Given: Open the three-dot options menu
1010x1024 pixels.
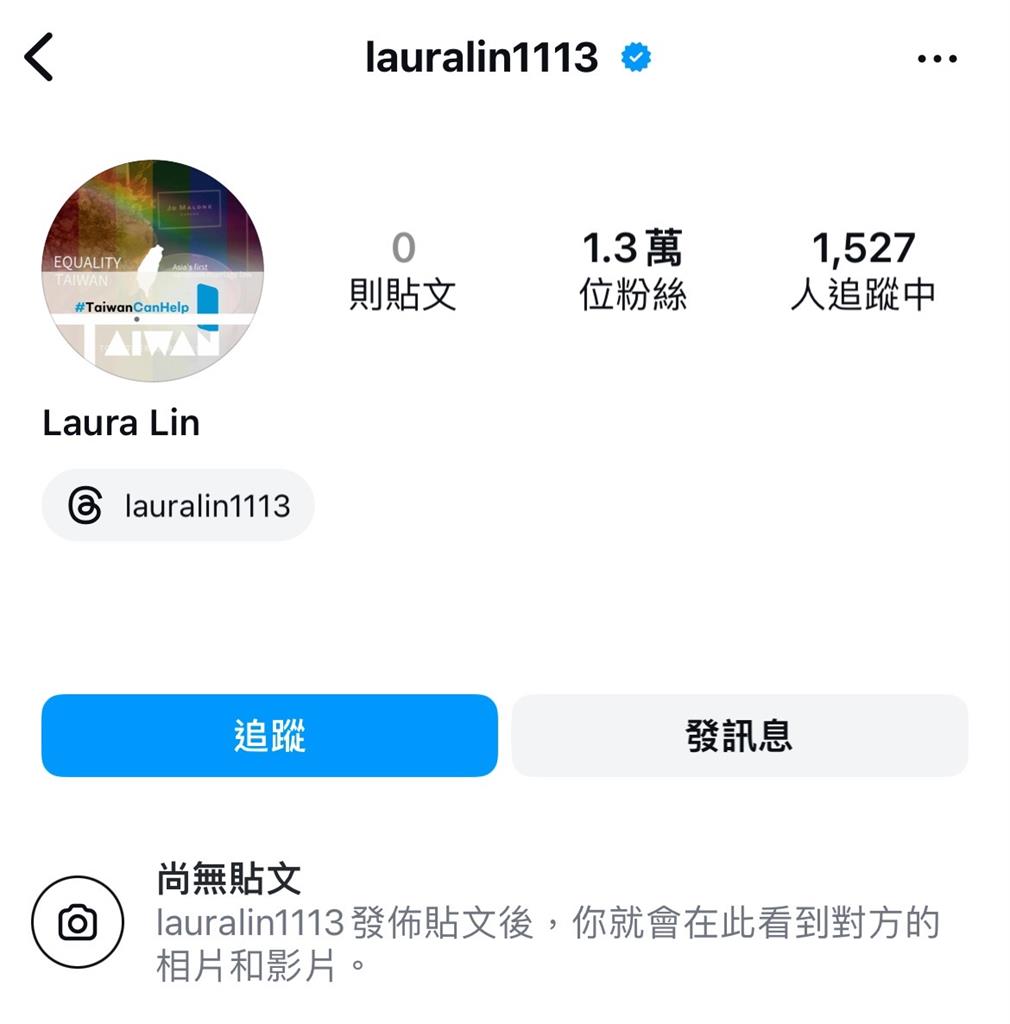Looking at the screenshot, I should (936, 59).
